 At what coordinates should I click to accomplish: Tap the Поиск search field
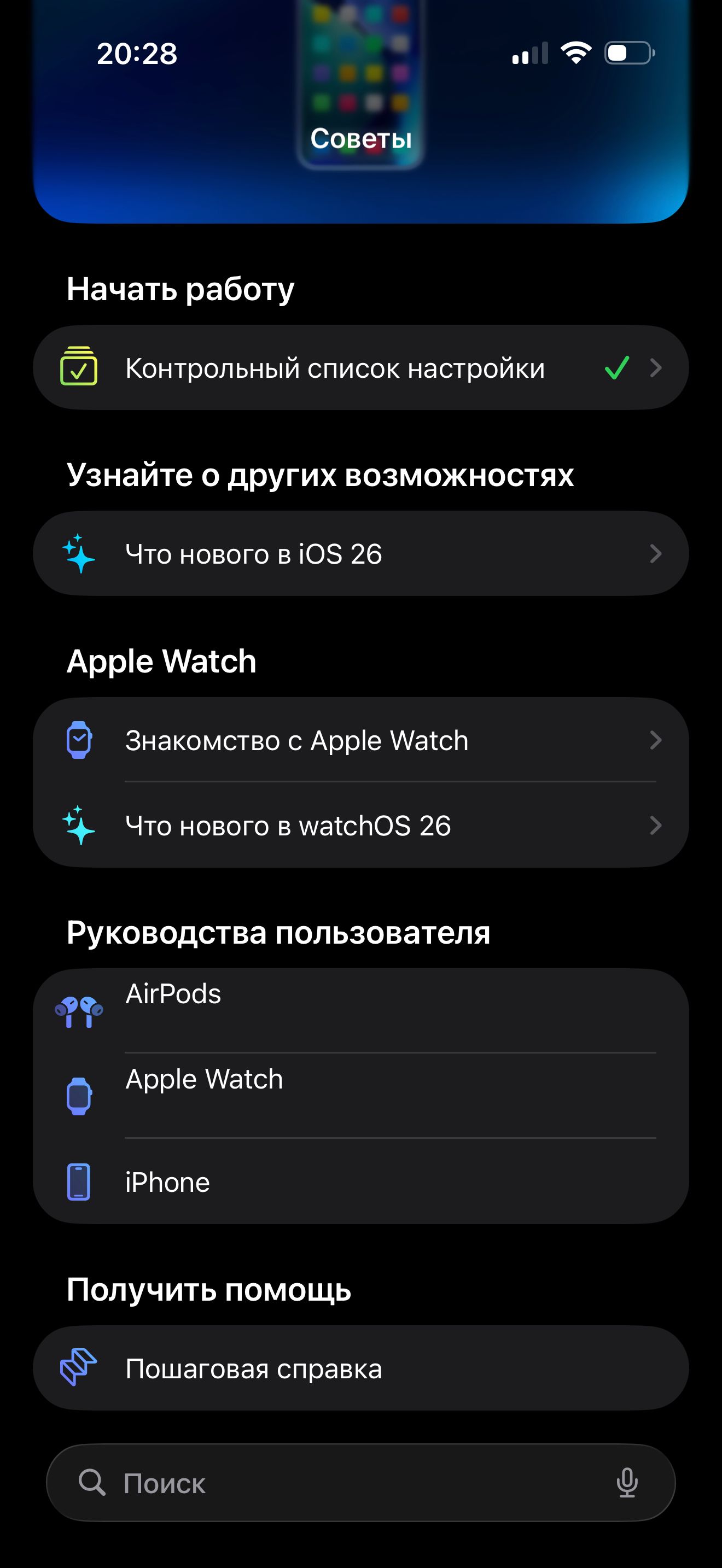[341, 1483]
